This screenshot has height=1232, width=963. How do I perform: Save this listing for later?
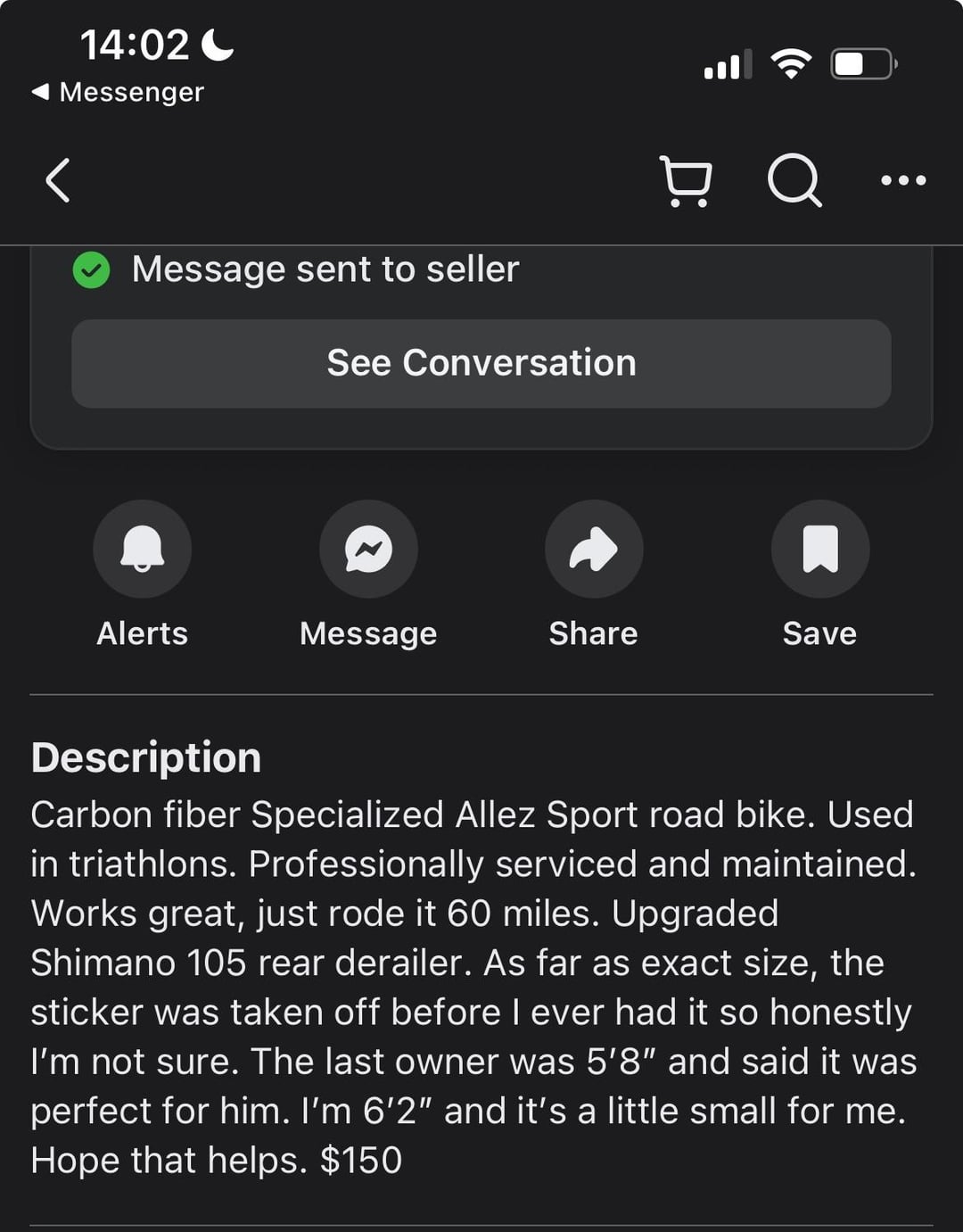(819, 549)
